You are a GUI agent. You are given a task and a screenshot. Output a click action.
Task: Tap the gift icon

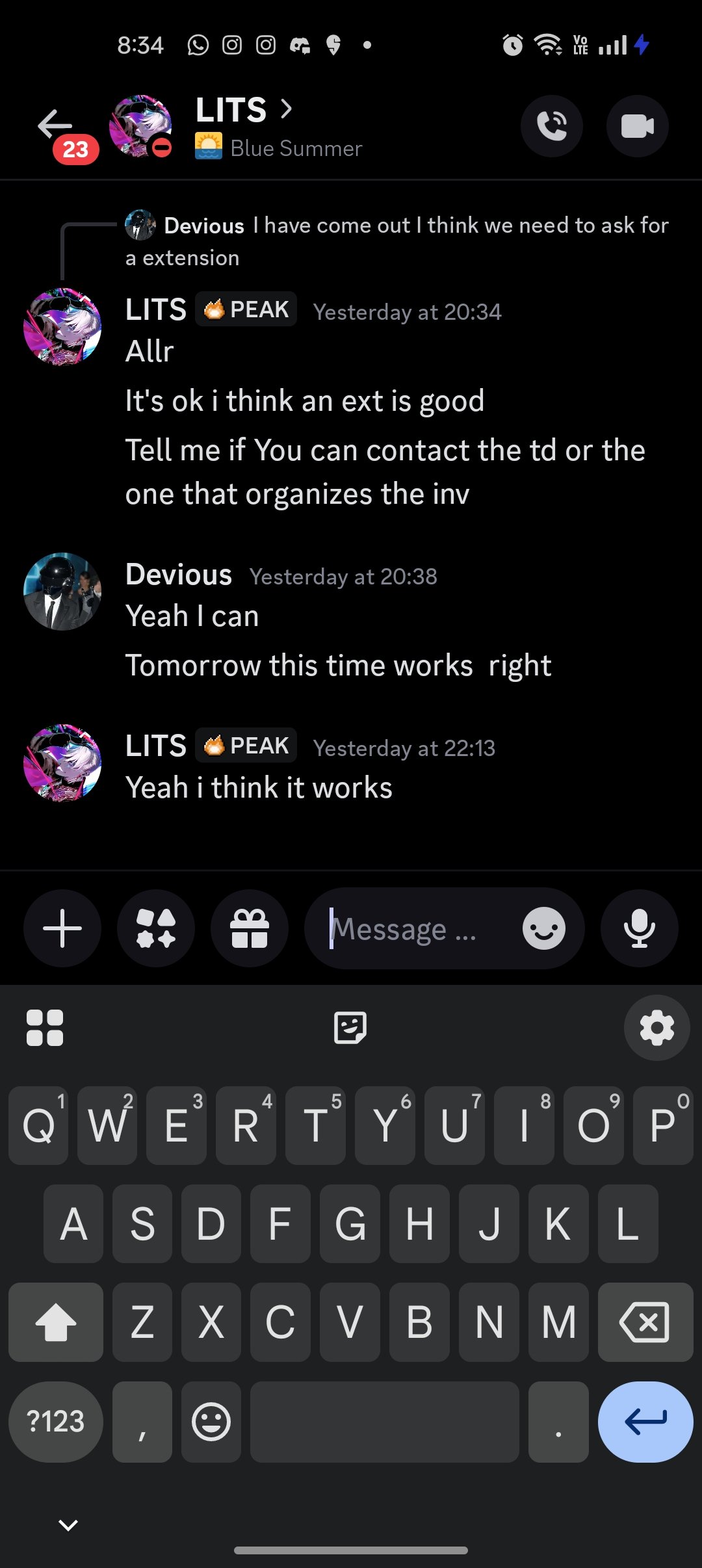250,928
